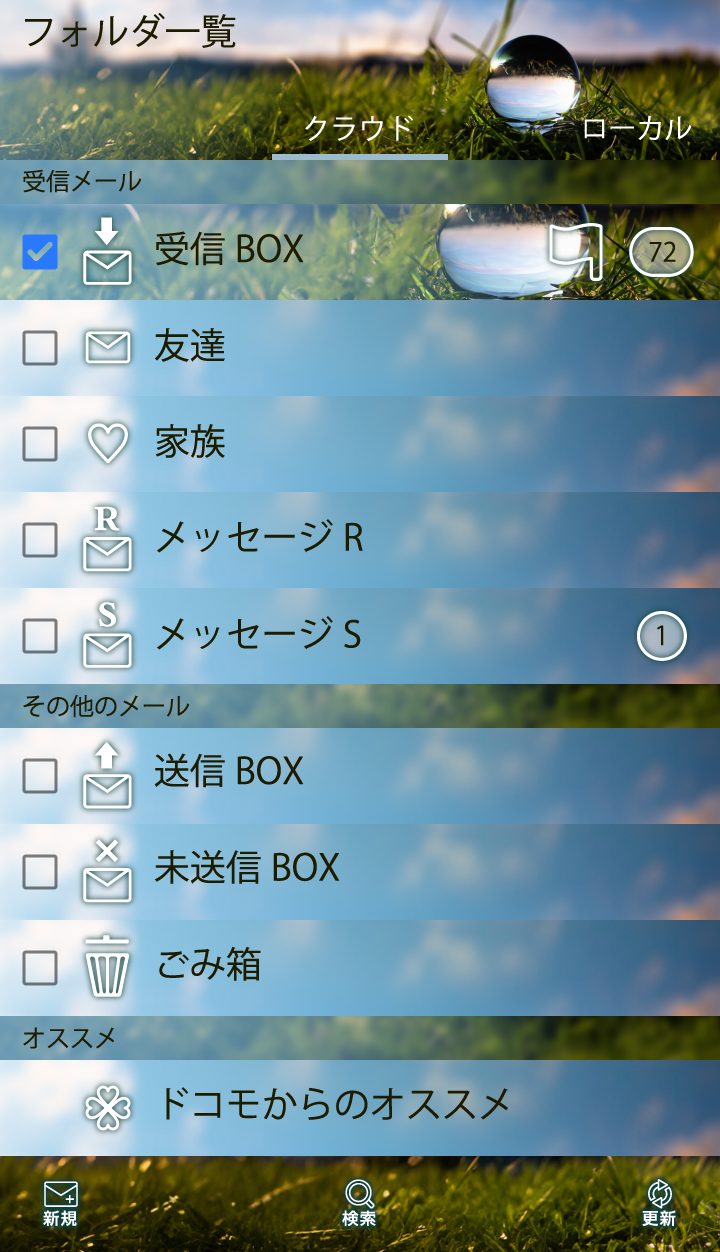This screenshot has height=1252, width=720.
Task: Switch to the ローカル tab
Action: (636, 128)
